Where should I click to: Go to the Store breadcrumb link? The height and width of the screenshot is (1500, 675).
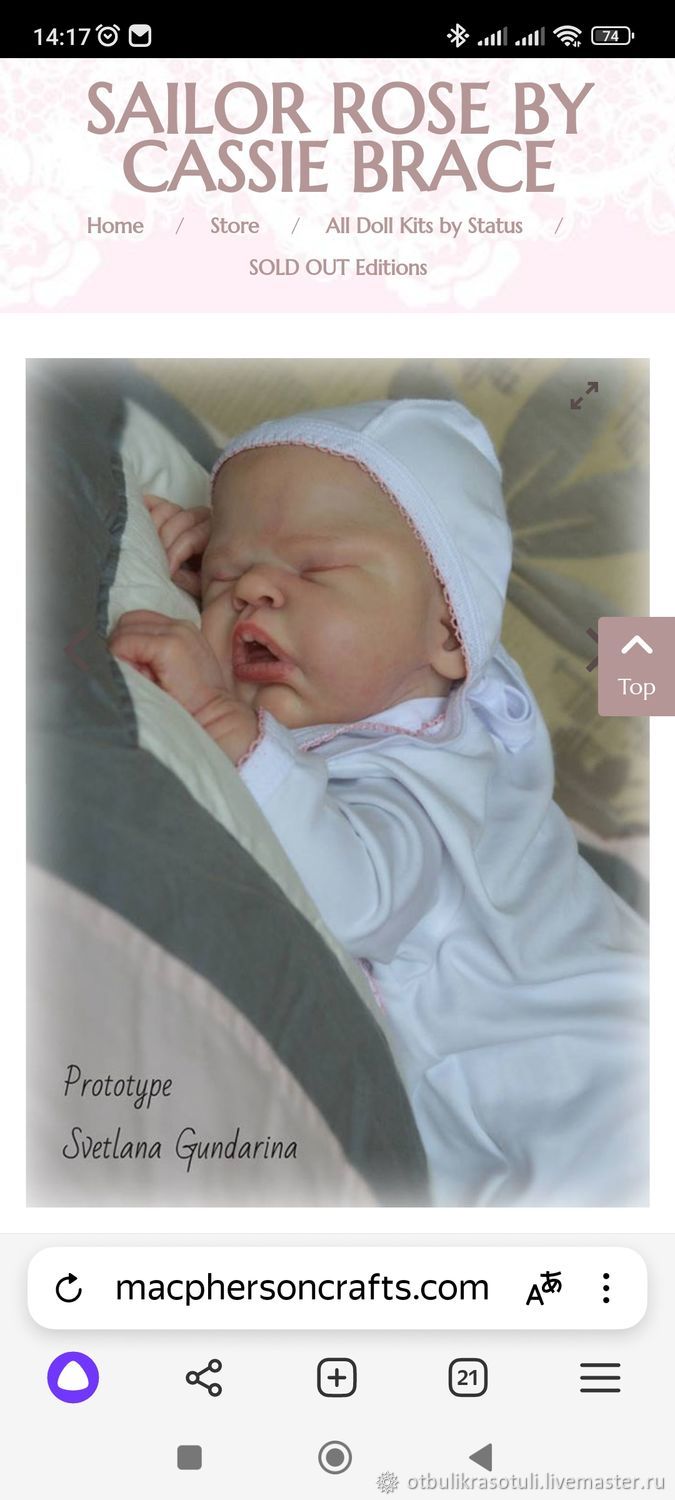click(x=235, y=226)
